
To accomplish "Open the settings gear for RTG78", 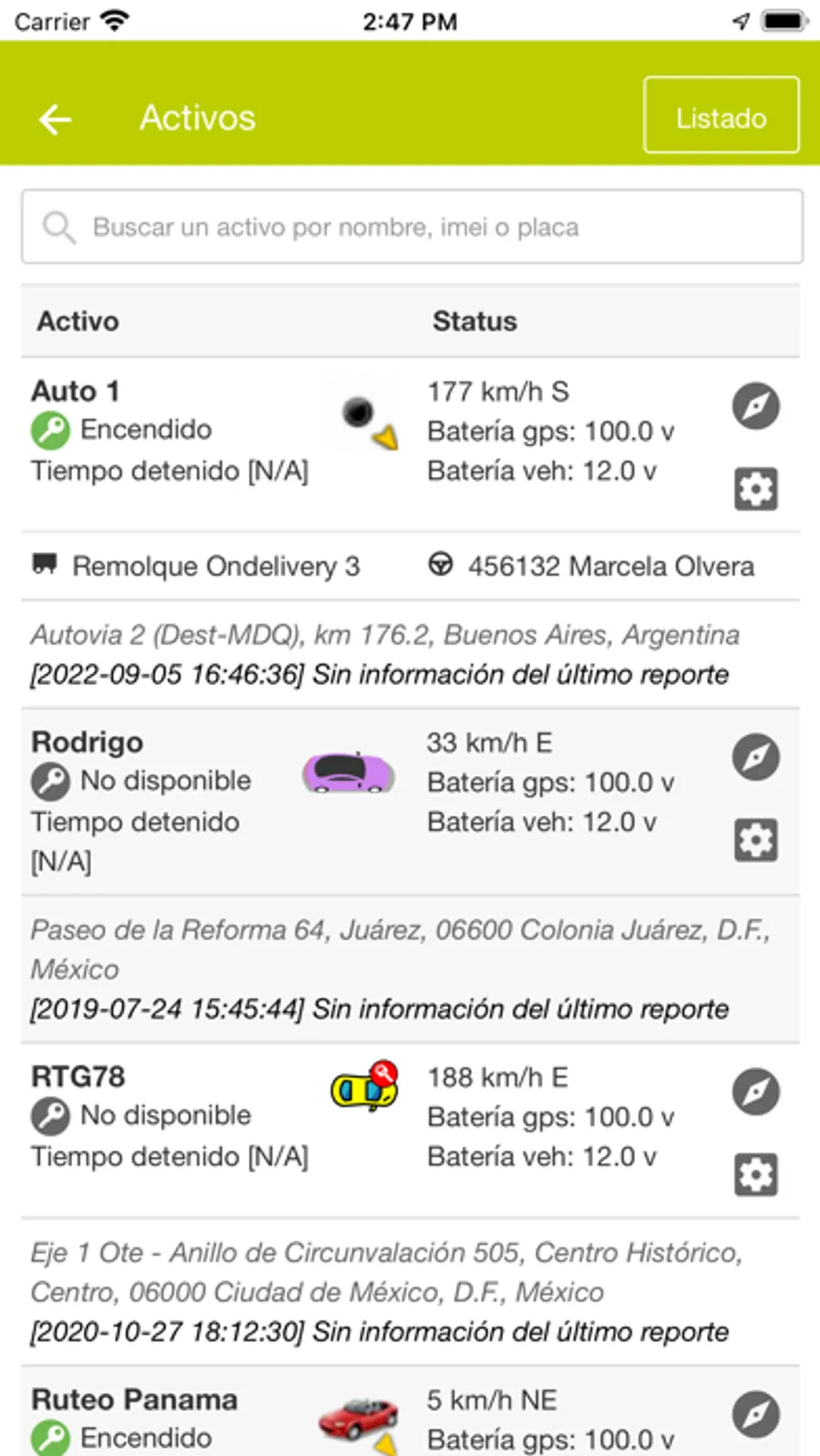I will [x=756, y=1174].
